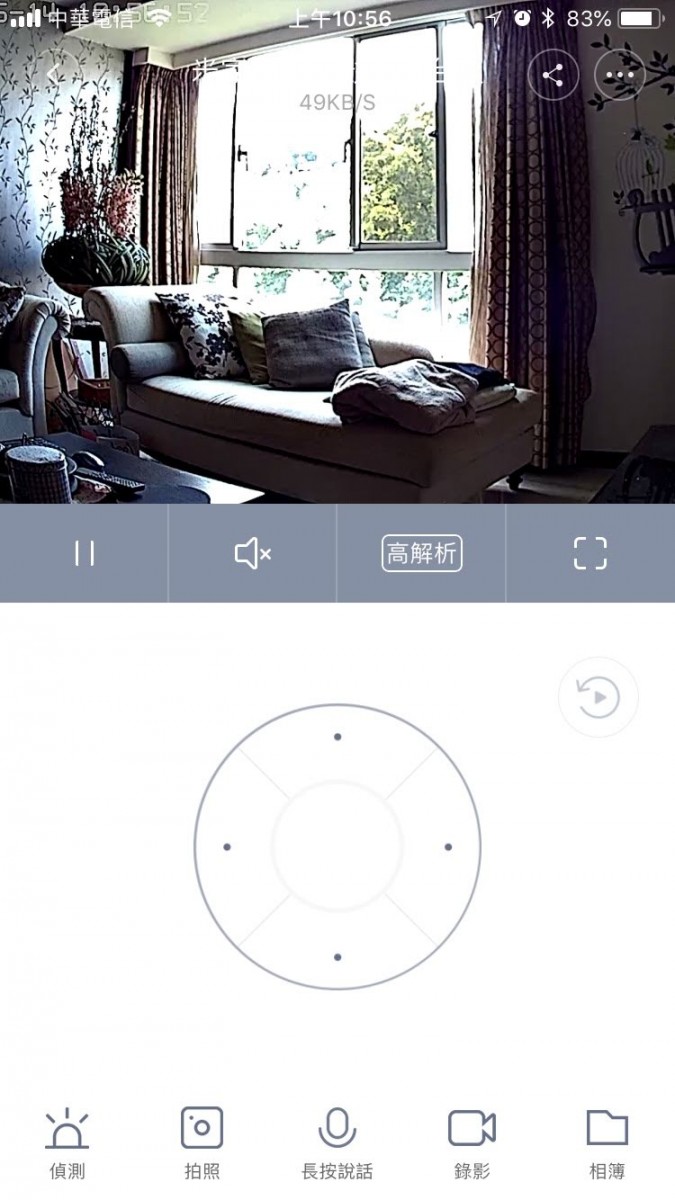Go back using the top-left arrow

pos(52,75)
